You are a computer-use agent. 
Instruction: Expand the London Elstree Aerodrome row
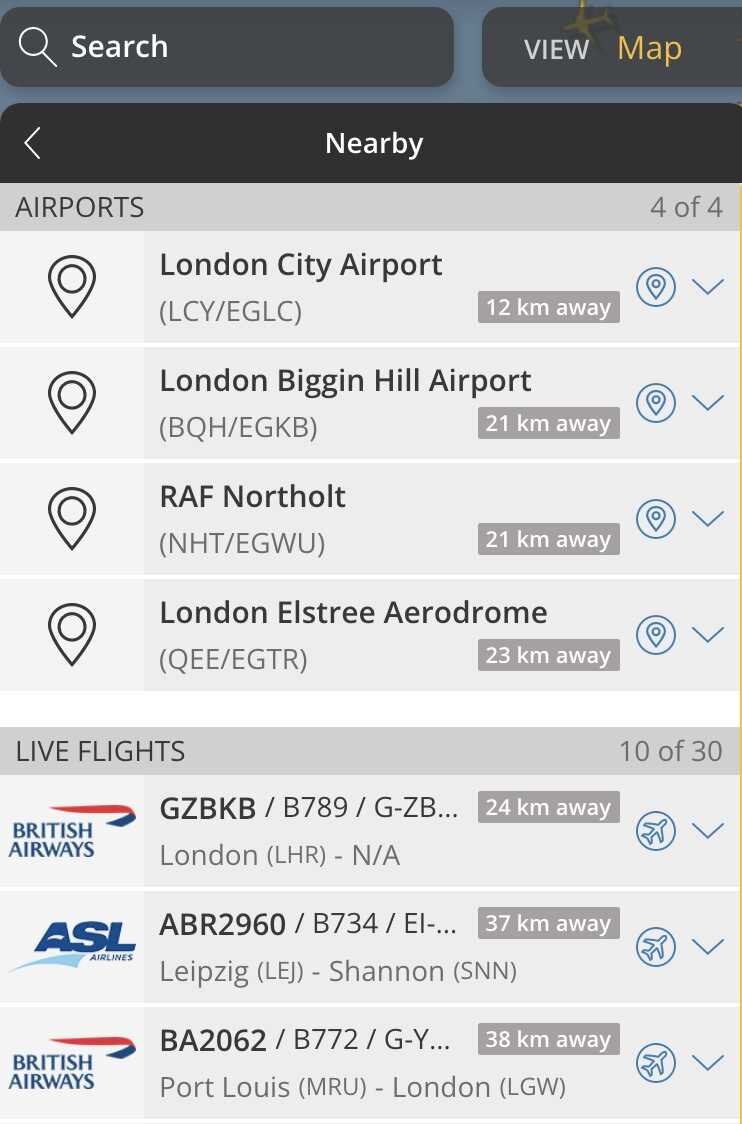(708, 634)
